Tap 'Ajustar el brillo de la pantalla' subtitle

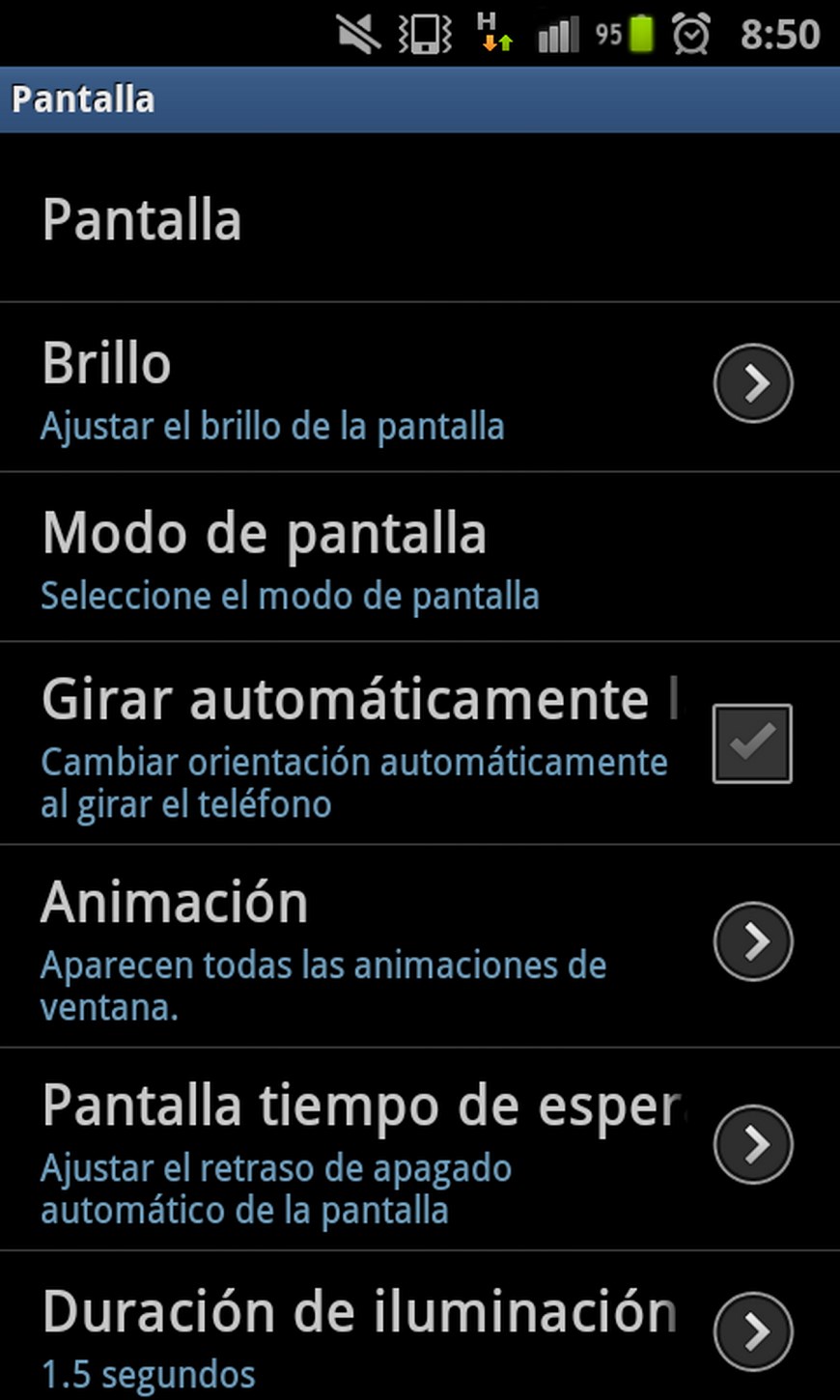[x=270, y=426]
